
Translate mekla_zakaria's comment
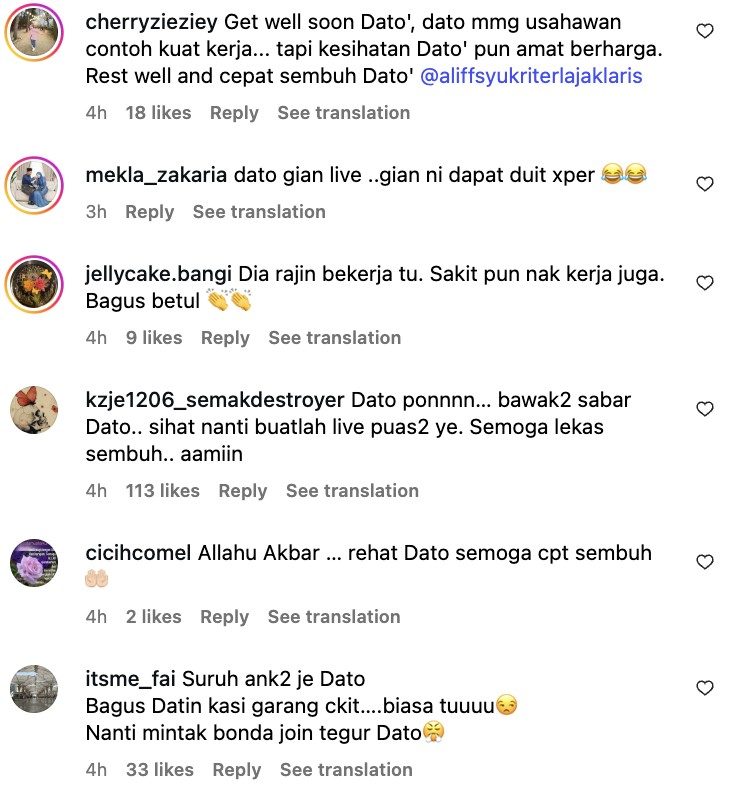259,212
